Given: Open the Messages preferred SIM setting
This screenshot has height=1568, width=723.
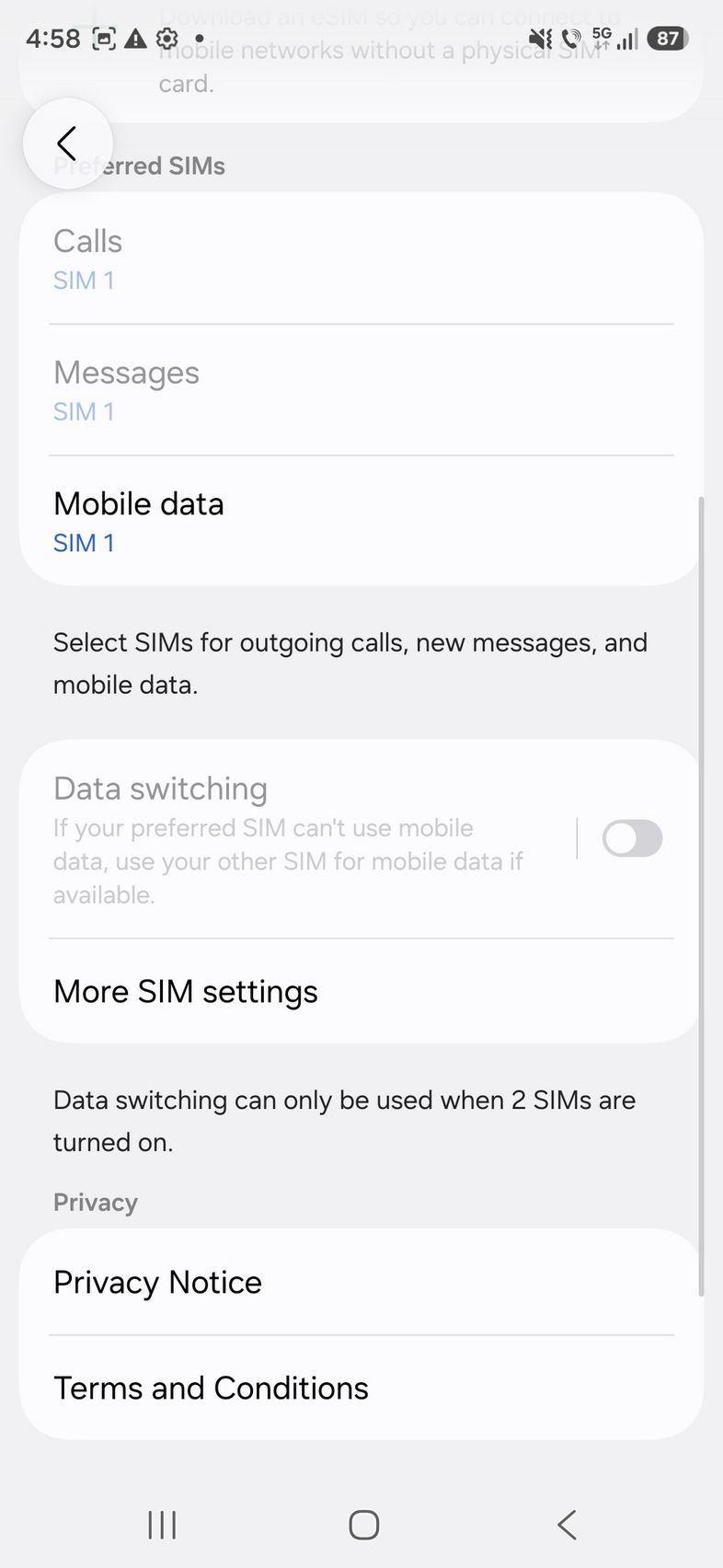Looking at the screenshot, I should click(x=359, y=390).
